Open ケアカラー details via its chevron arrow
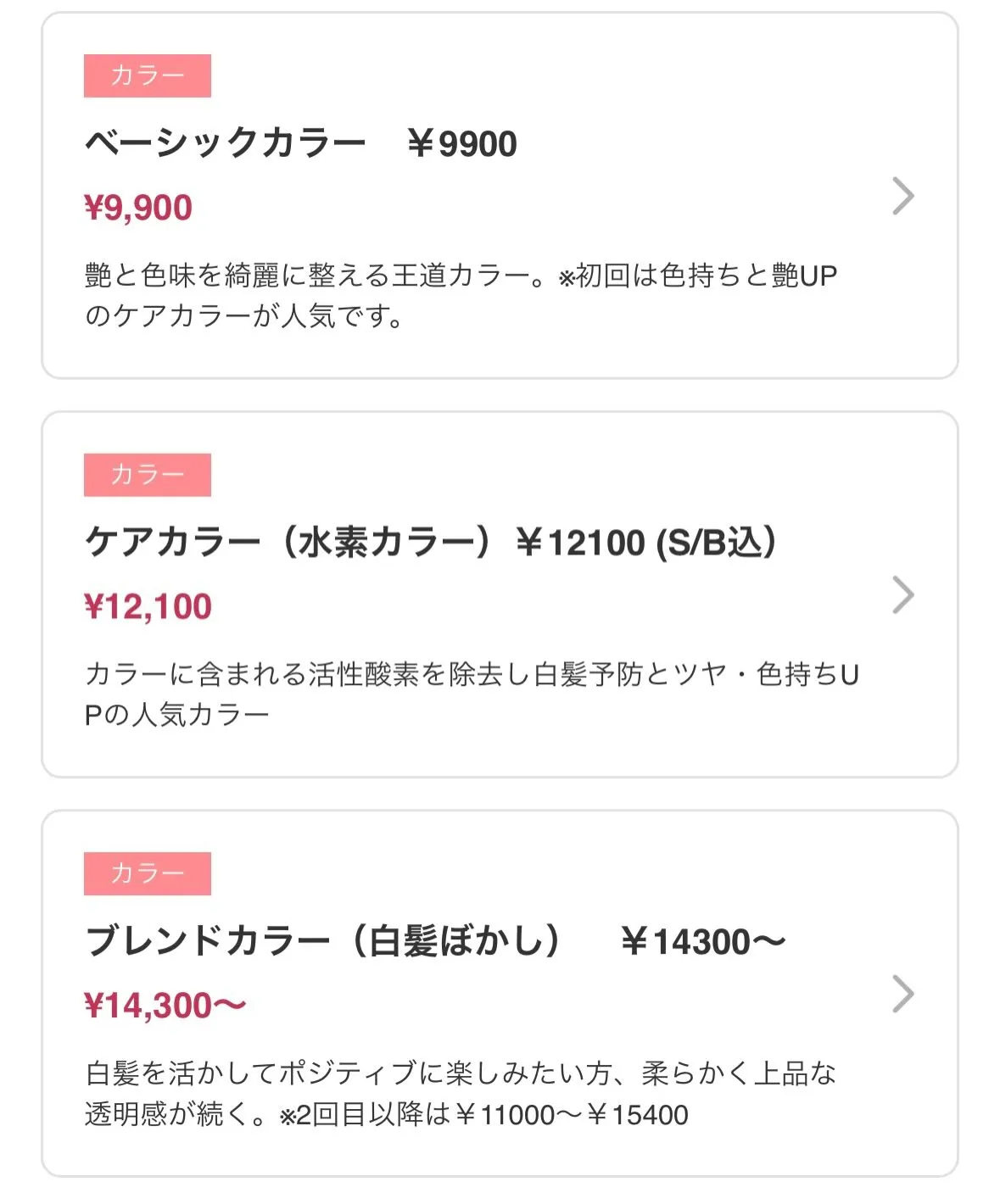Viewport: 1000px width, 1204px height. pyautogui.click(x=902, y=596)
